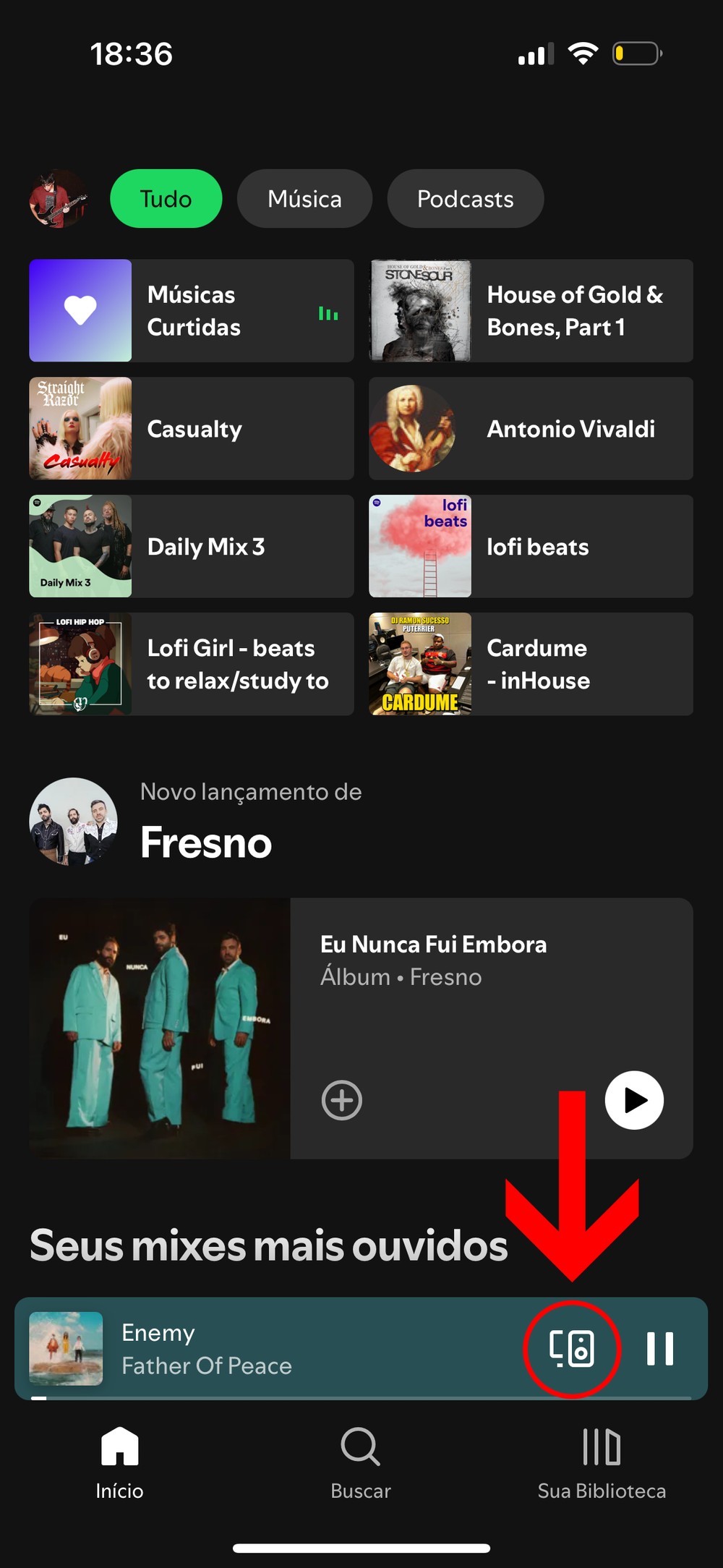Select the Tudo filter chip
723x1568 pixels.
coord(166,199)
